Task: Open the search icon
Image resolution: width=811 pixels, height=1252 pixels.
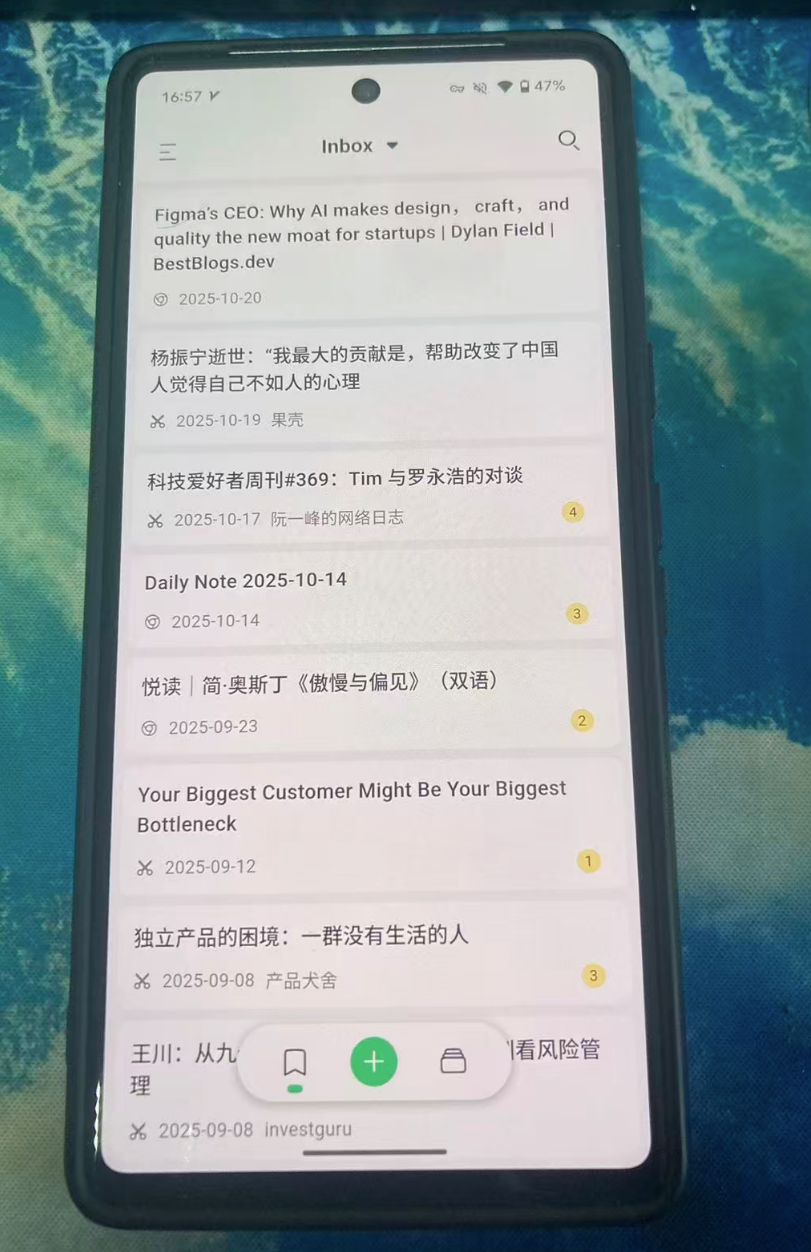Action: click(x=568, y=140)
